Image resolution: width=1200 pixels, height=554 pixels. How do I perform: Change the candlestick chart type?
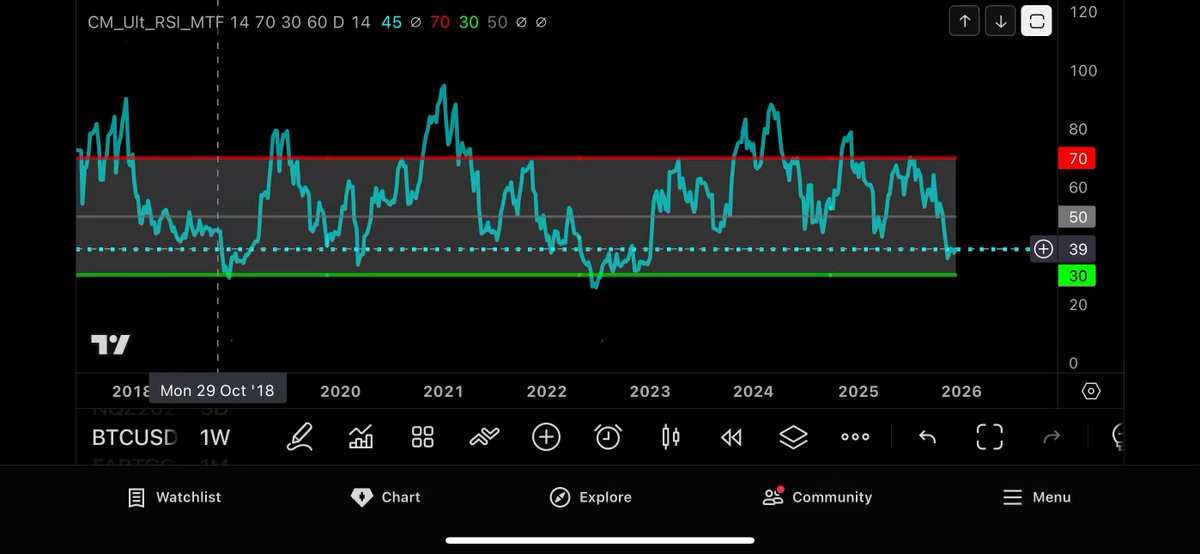670,437
